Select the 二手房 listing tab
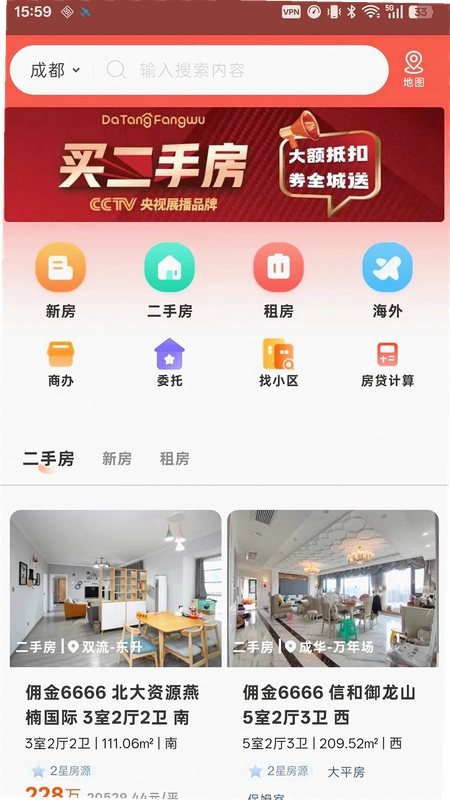450x800 pixels. [x=48, y=459]
